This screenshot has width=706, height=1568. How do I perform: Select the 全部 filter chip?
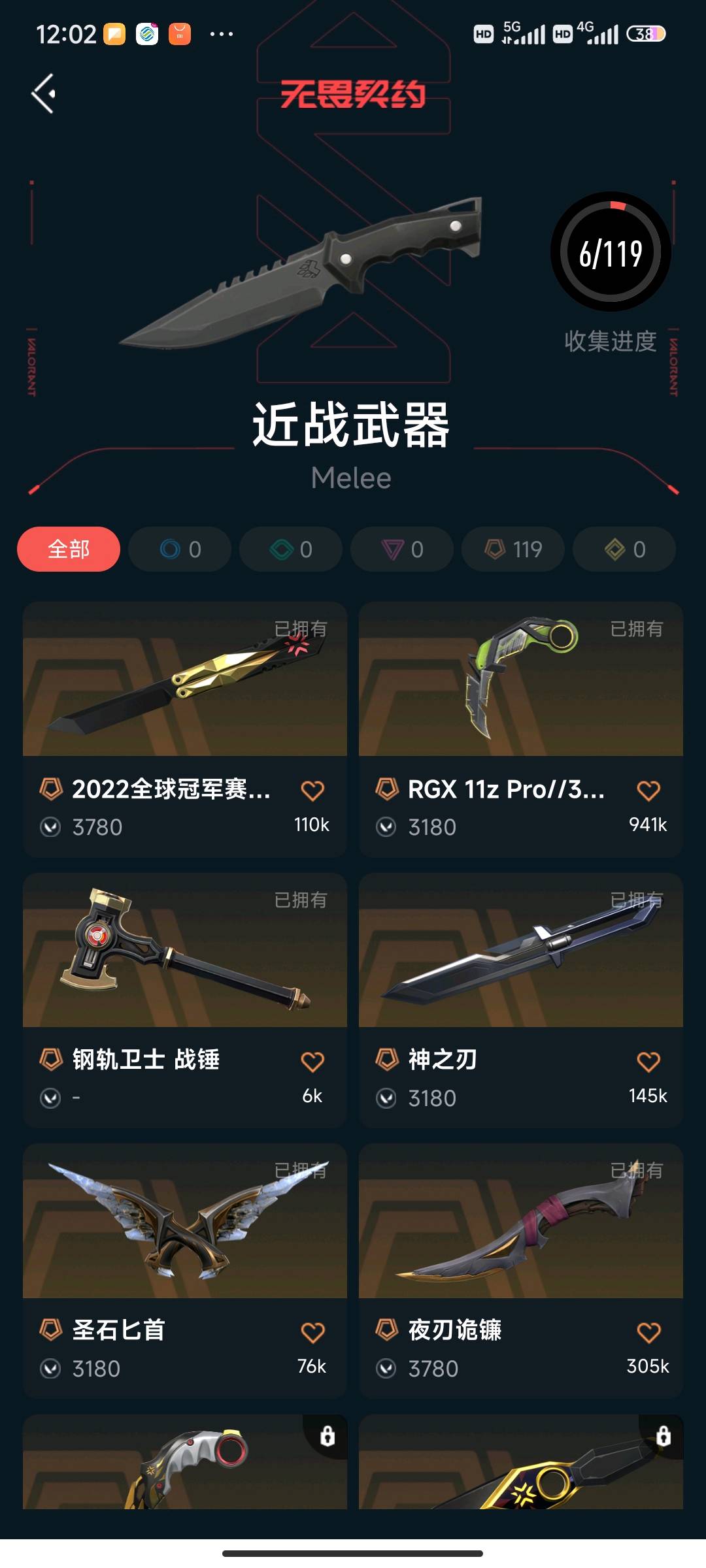pos(69,549)
